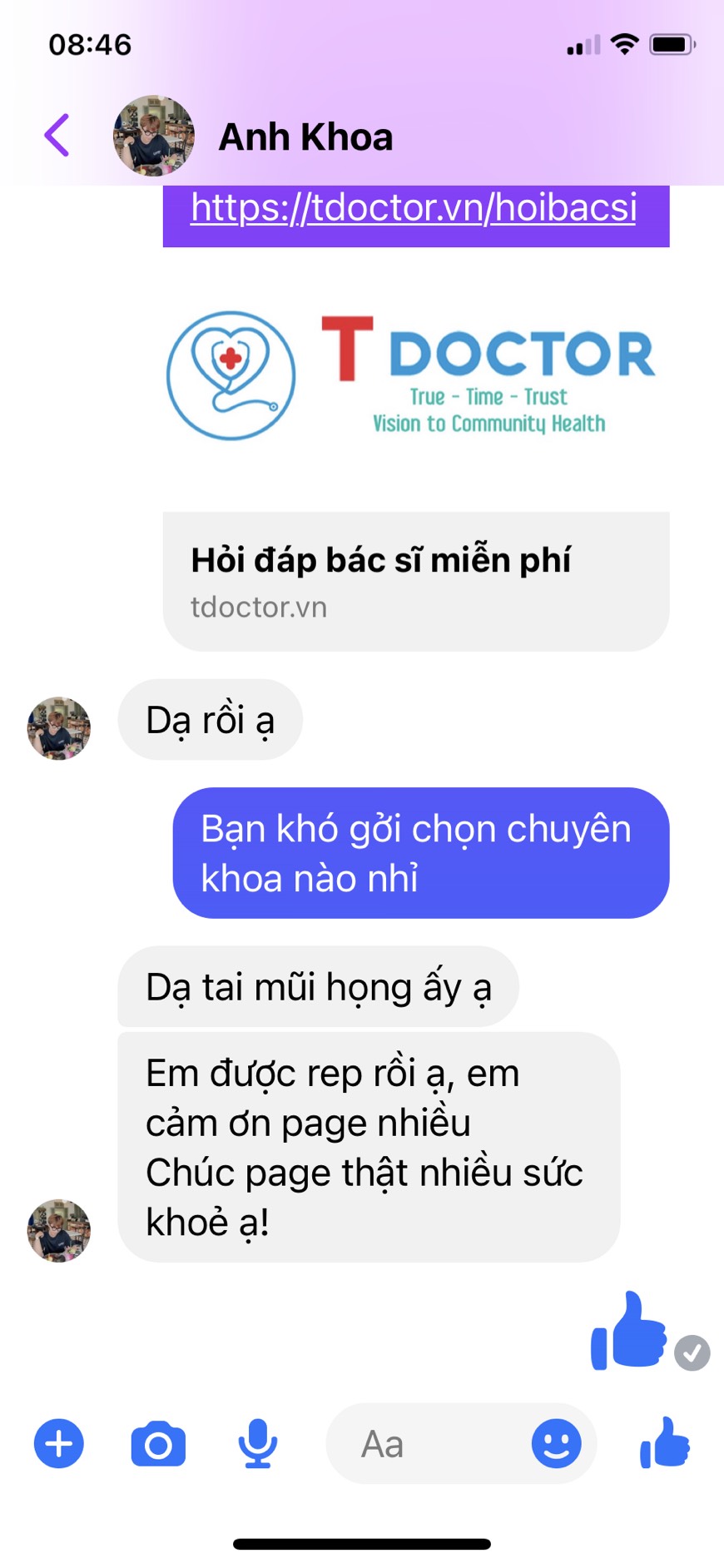Open the emoji picker in message box
Viewport: 724px width, 1568px height.
point(556,1444)
